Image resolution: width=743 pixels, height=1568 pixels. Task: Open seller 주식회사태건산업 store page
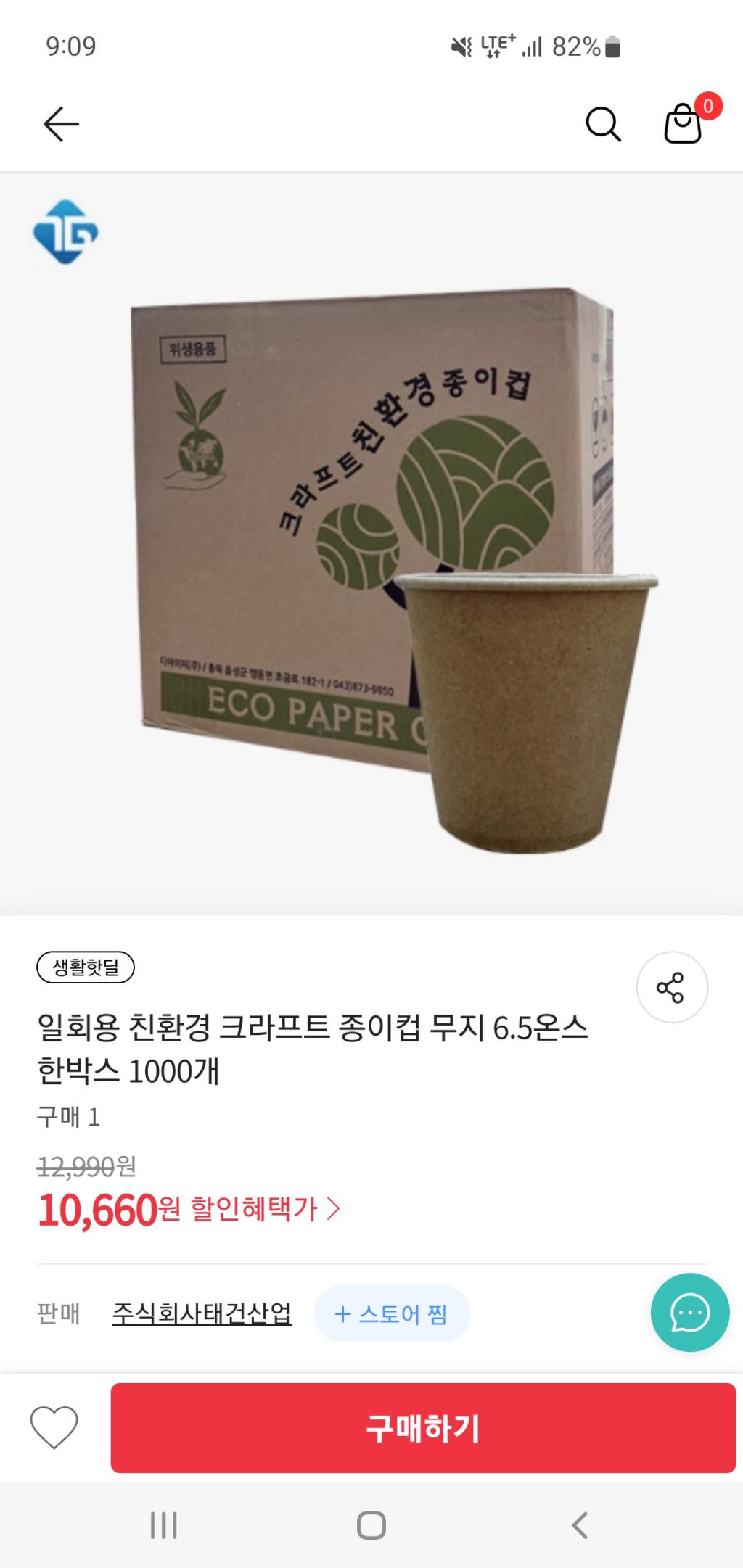[202, 1313]
